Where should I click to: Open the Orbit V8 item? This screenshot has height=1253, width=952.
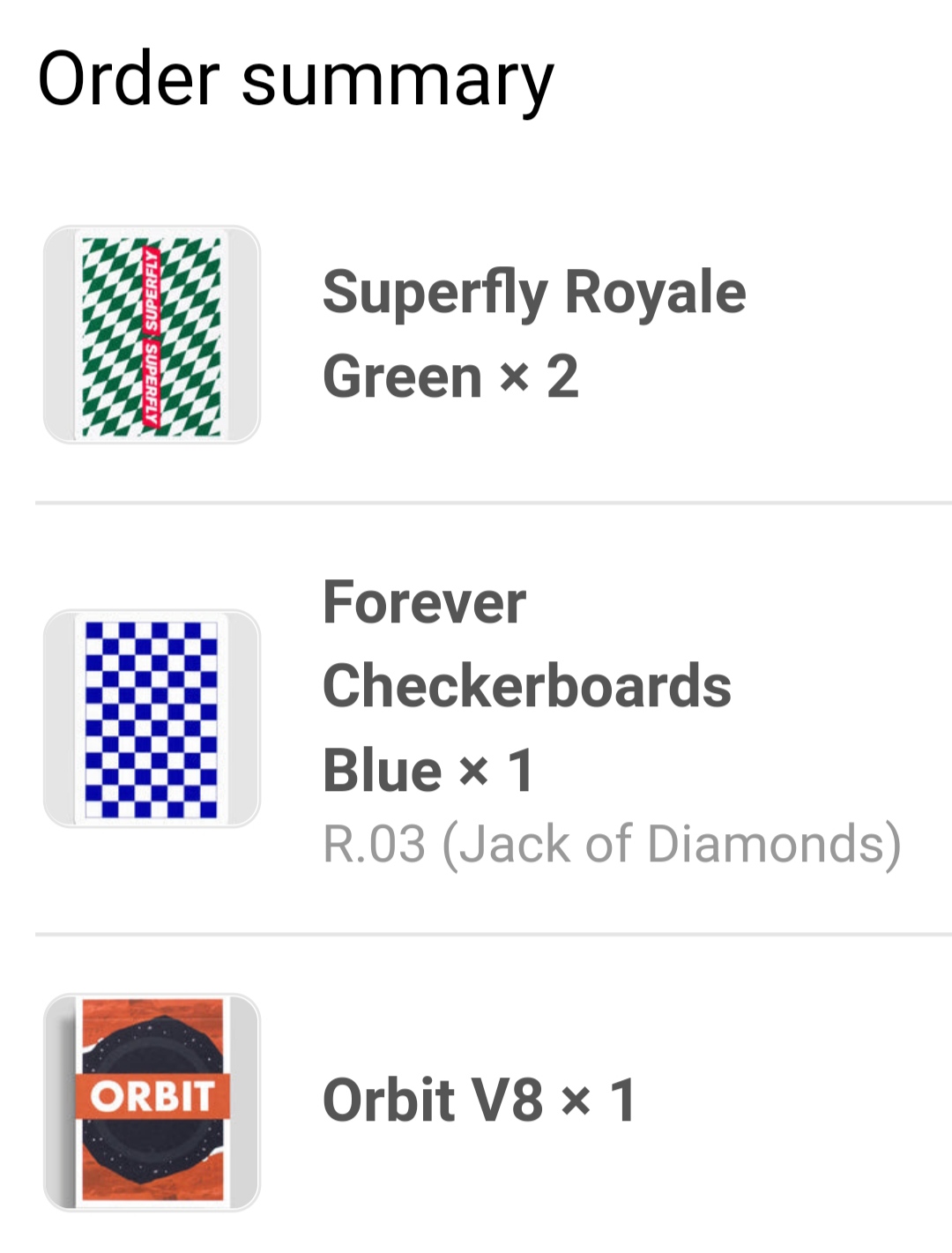point(479,1100)
